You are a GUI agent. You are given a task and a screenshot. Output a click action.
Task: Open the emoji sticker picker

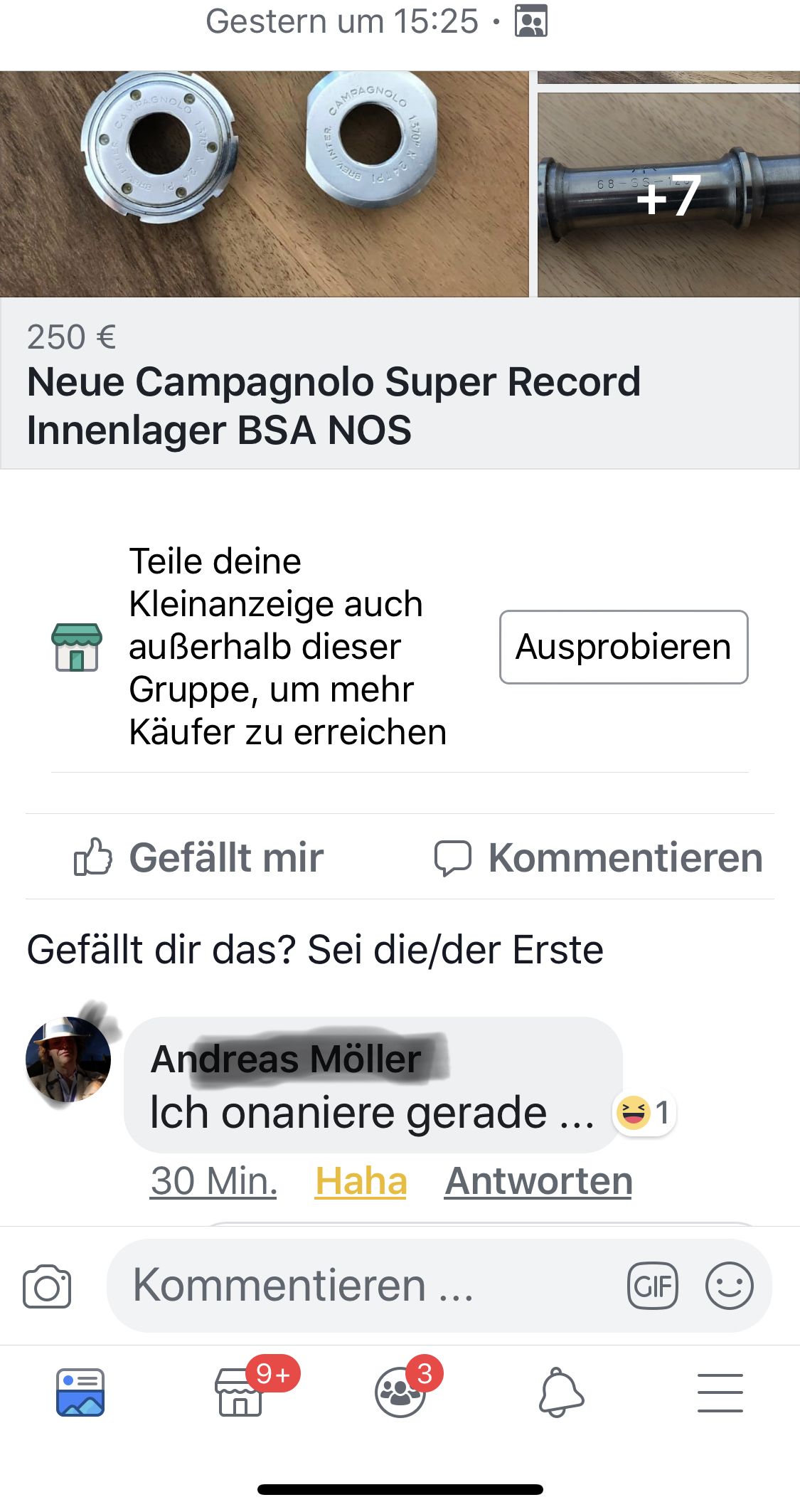pyautogui.click(x=729, y=1286)
